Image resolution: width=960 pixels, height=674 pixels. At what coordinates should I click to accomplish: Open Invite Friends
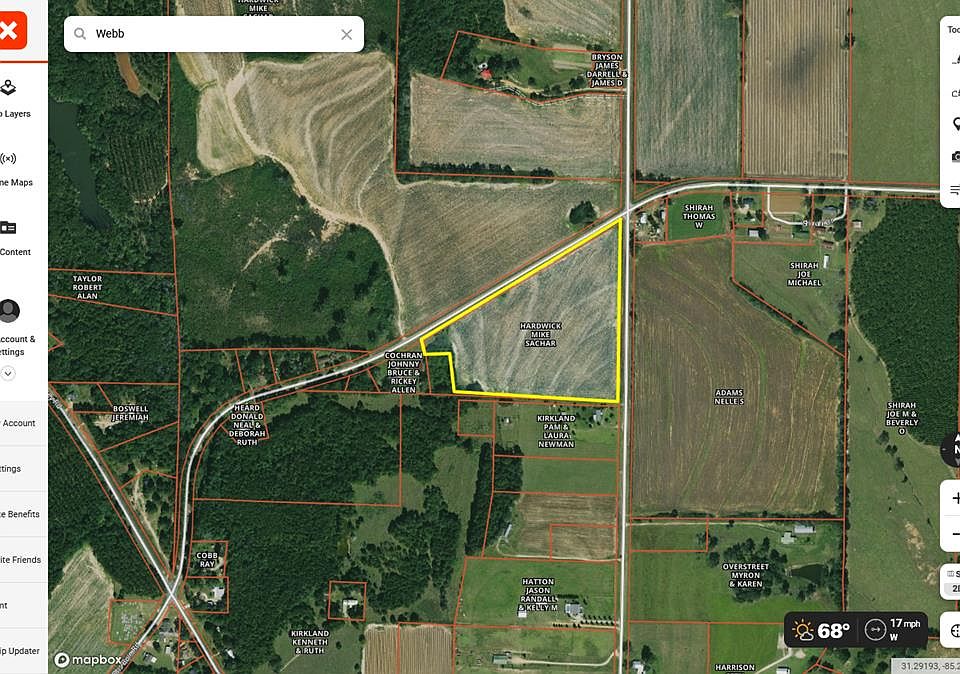pyautogui.click(x=18, y=560)
